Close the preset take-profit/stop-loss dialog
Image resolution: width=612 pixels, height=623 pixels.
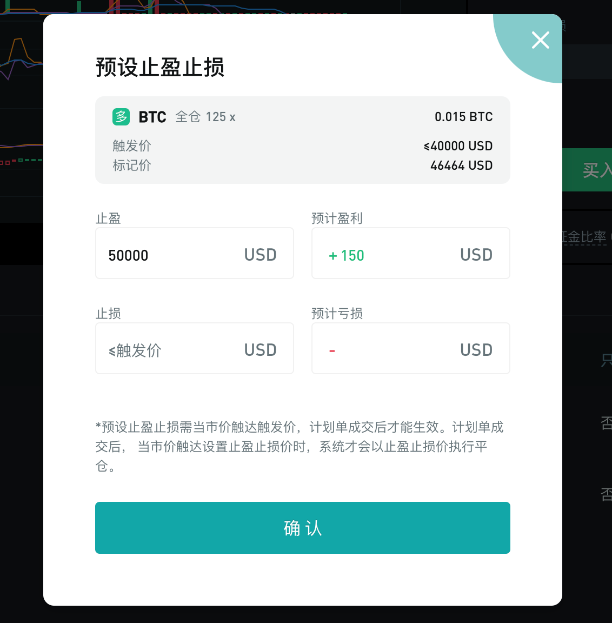[x=540, y=41]
